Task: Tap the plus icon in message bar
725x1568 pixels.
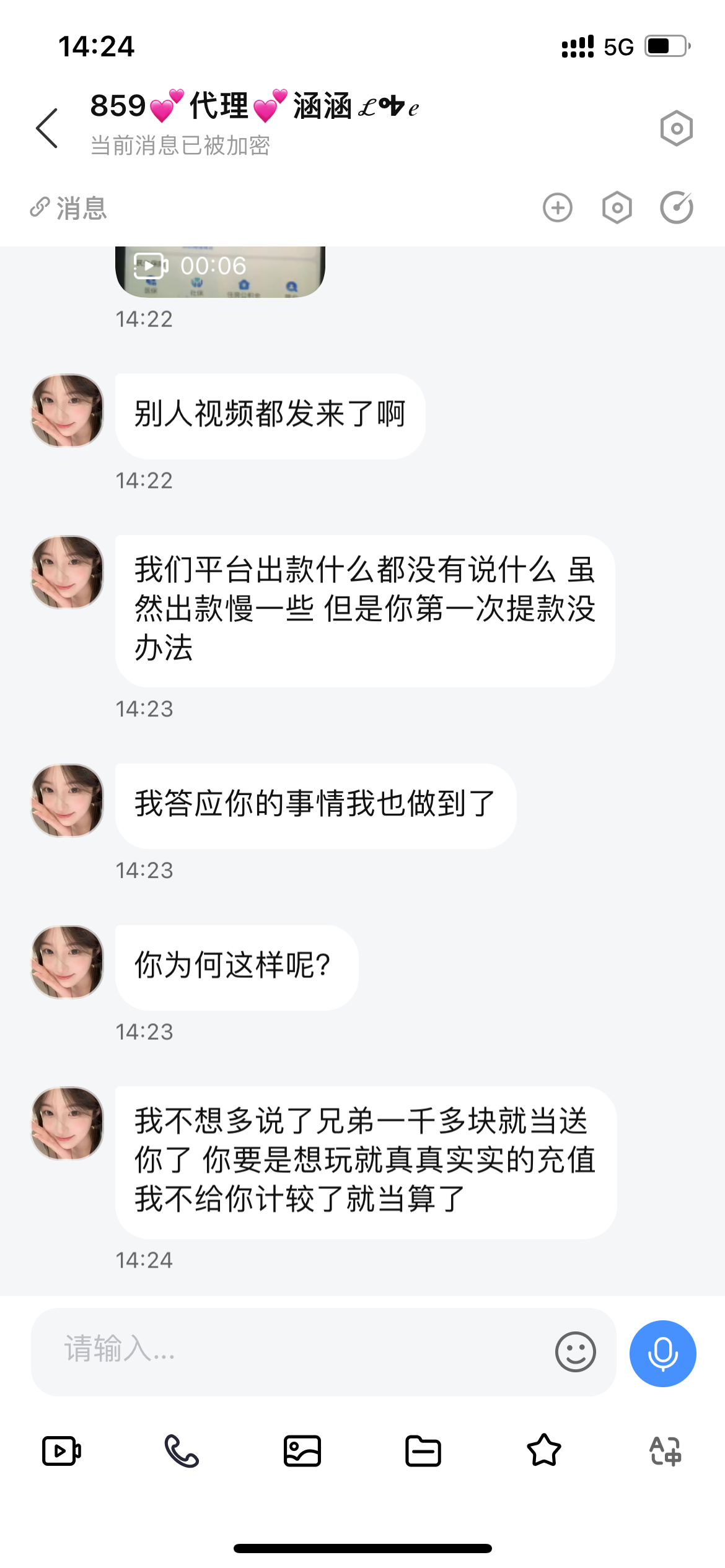Action: click(558, 207)
